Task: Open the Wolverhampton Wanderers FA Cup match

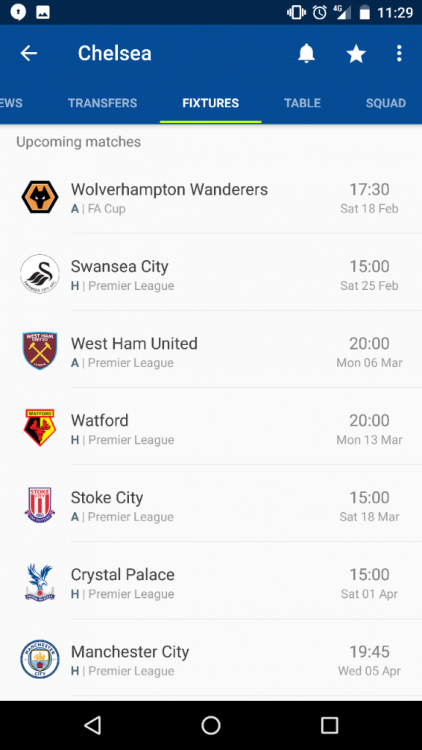Action: (x=211, y=198)
